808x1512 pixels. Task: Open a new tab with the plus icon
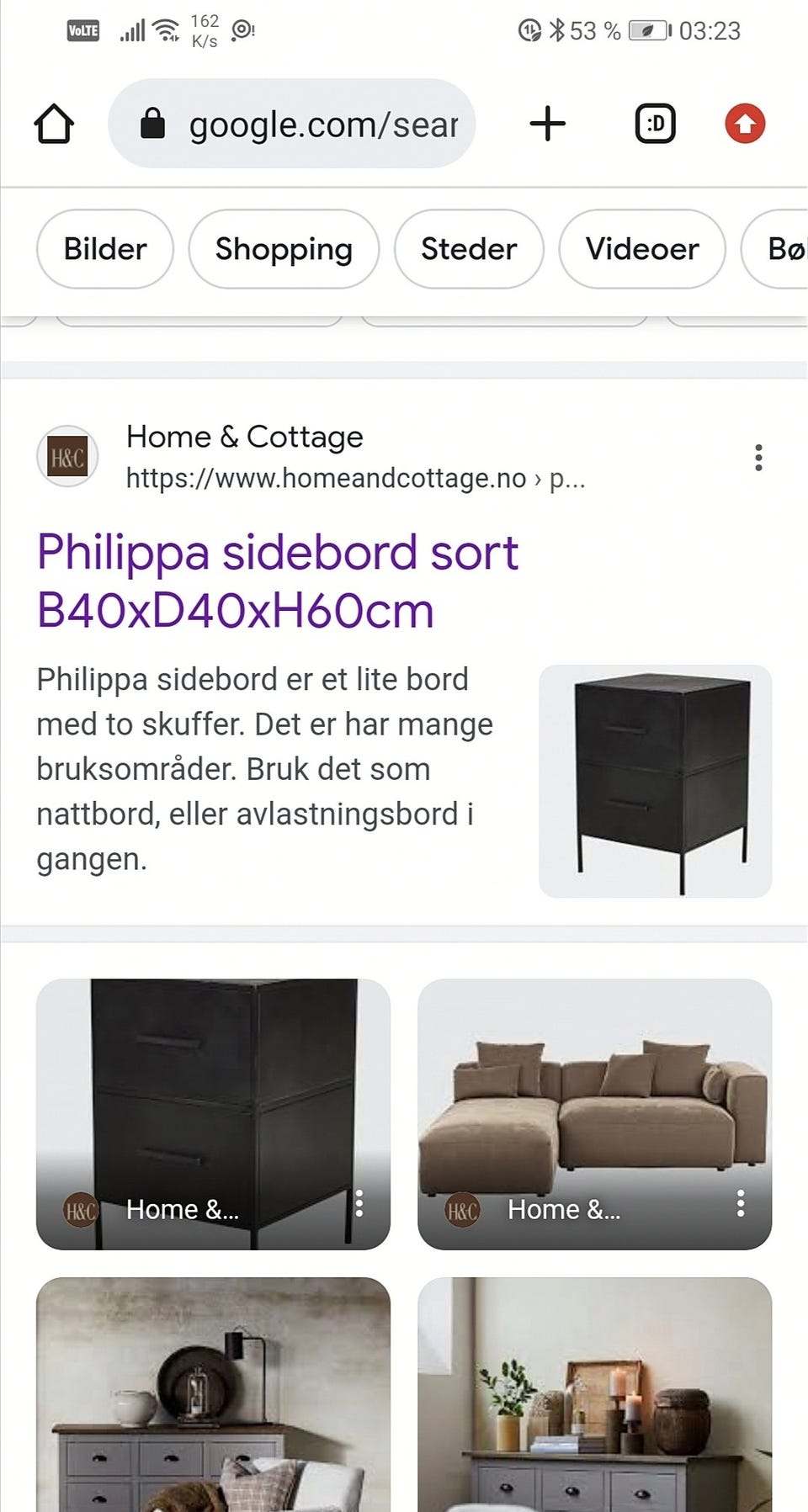pyautogui.click(x=548, y=123)
